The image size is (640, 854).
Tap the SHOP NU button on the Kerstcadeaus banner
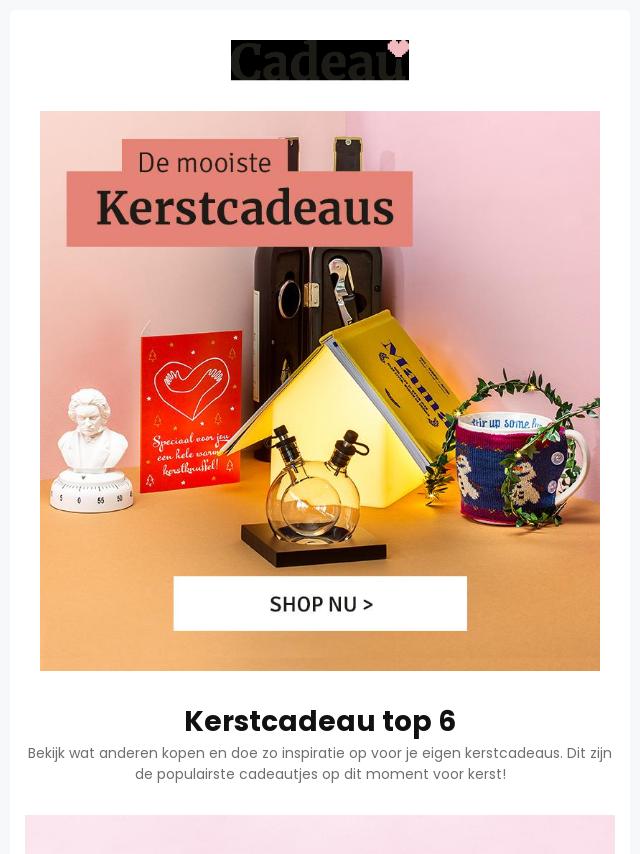(320, 603)
